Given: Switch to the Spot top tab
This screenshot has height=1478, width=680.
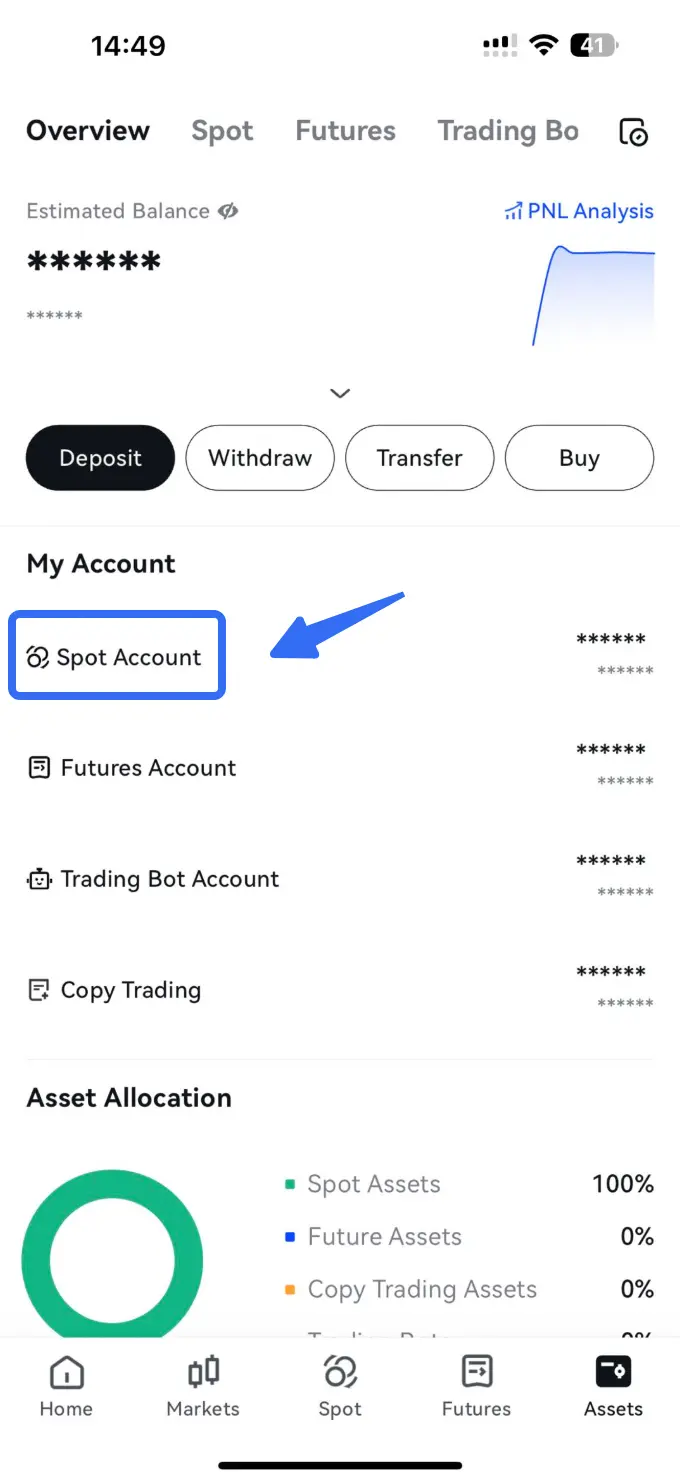Looking at the screenshot, I should [222, 131].
